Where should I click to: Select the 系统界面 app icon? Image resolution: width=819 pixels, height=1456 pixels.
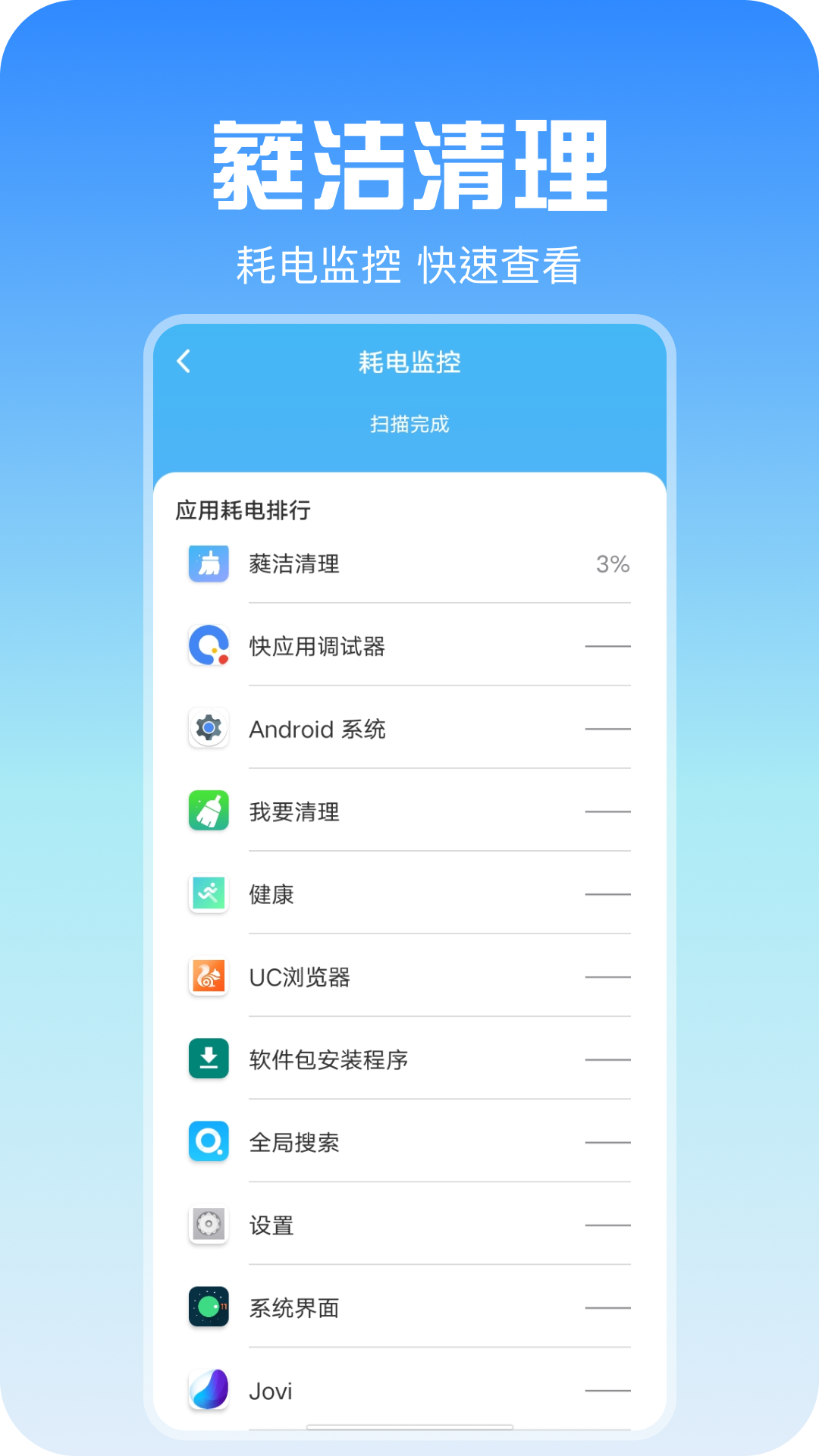click(208, 1308)
